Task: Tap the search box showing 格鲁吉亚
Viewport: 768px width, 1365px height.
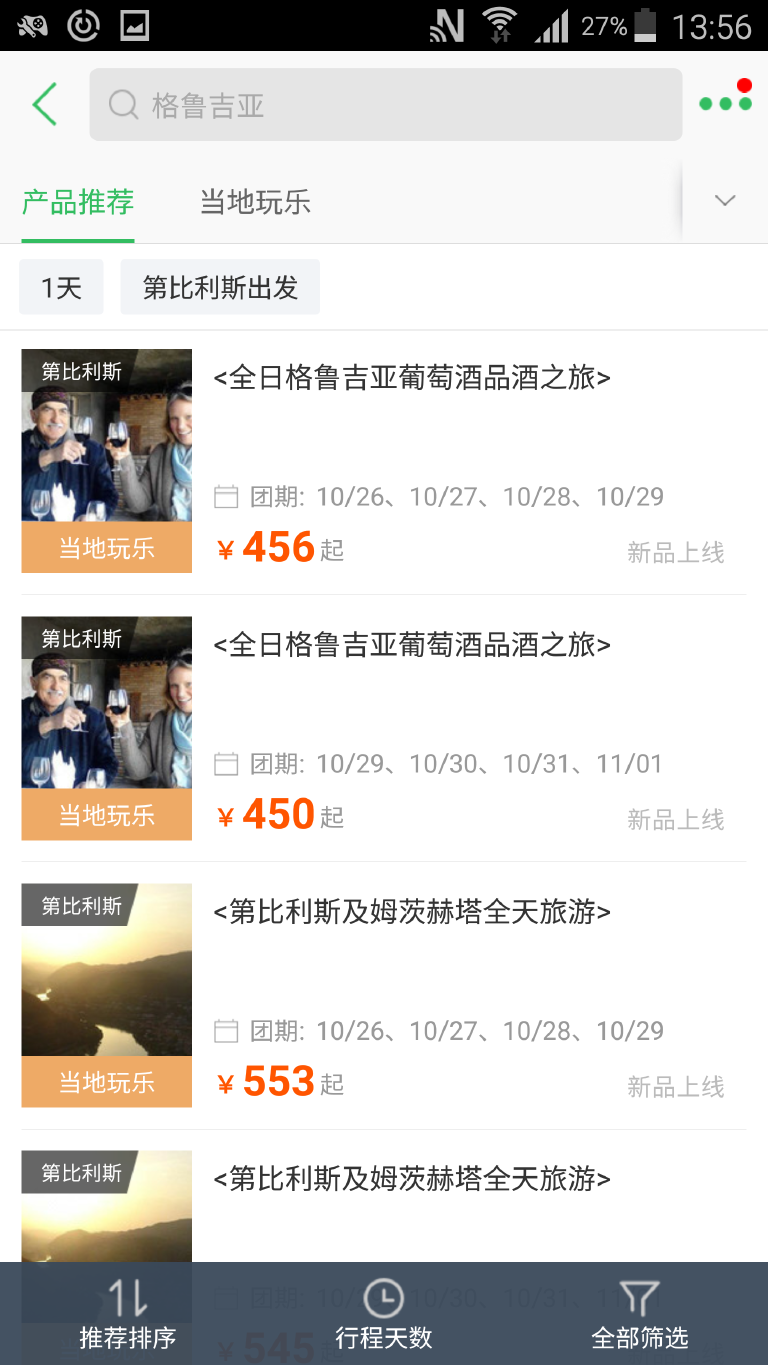Action: pyautogui.click(x=385, y=105)
